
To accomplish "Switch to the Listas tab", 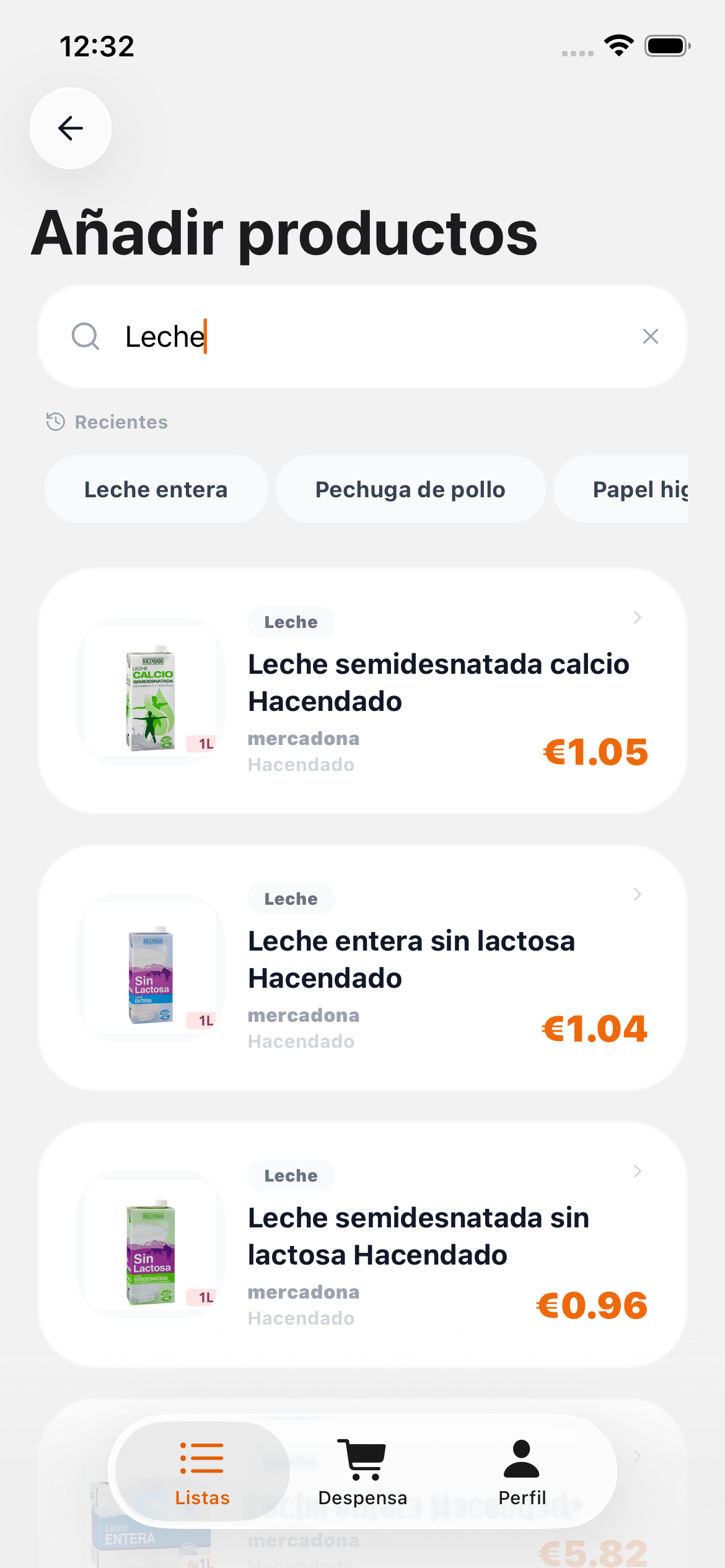I will (202, 1471).
